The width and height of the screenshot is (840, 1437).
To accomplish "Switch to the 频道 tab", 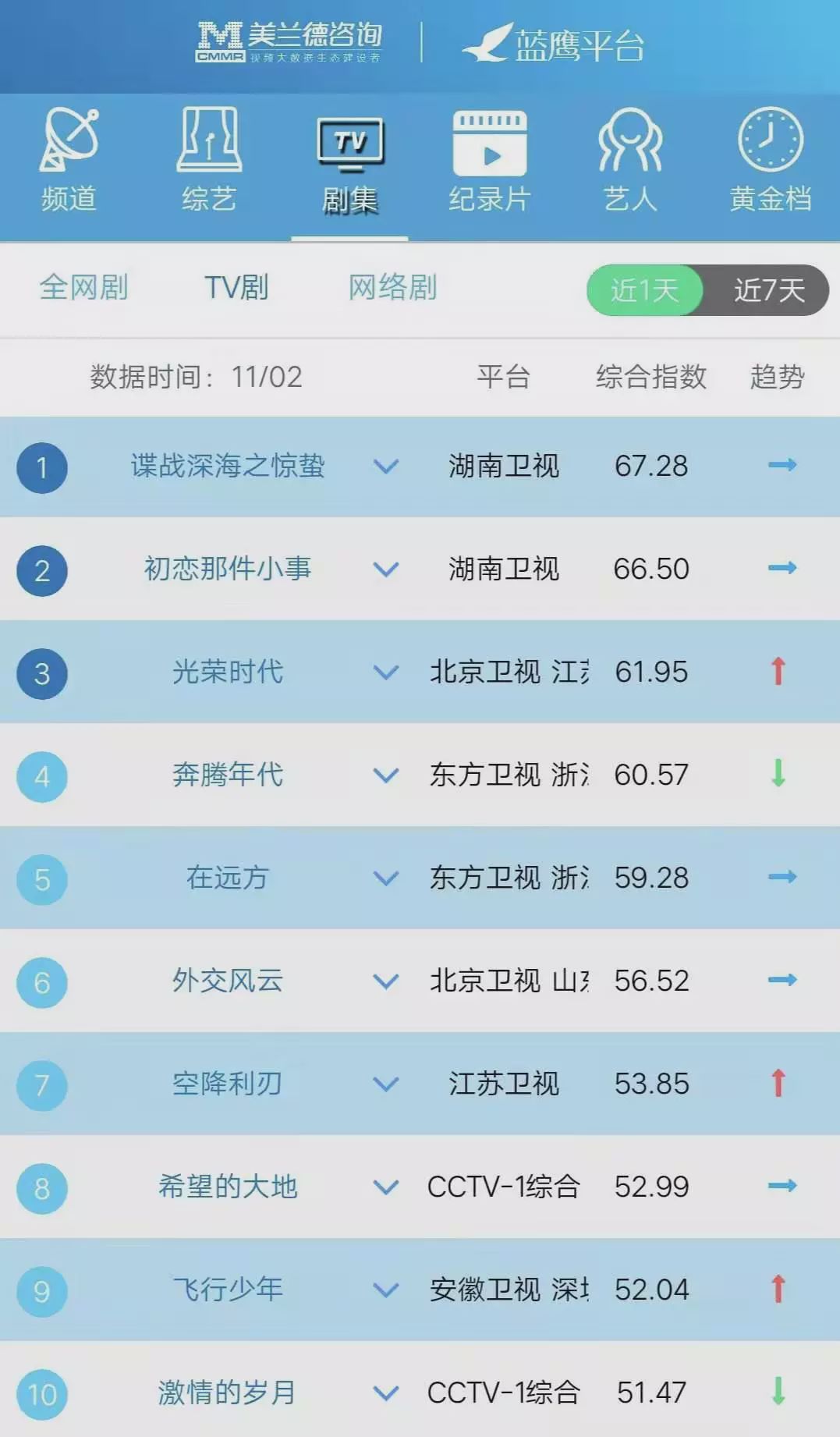I will point(69,161).
